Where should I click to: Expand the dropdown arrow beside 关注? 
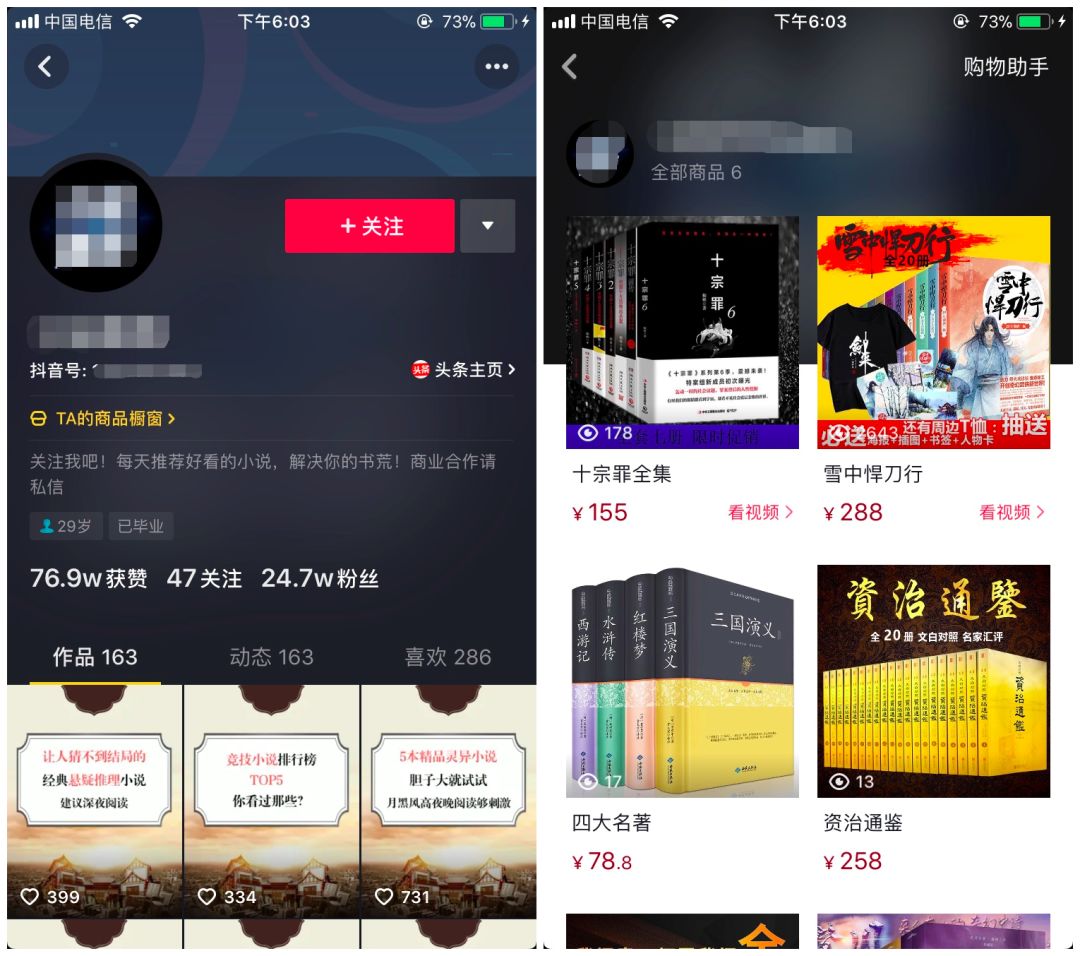click(488, 226)
